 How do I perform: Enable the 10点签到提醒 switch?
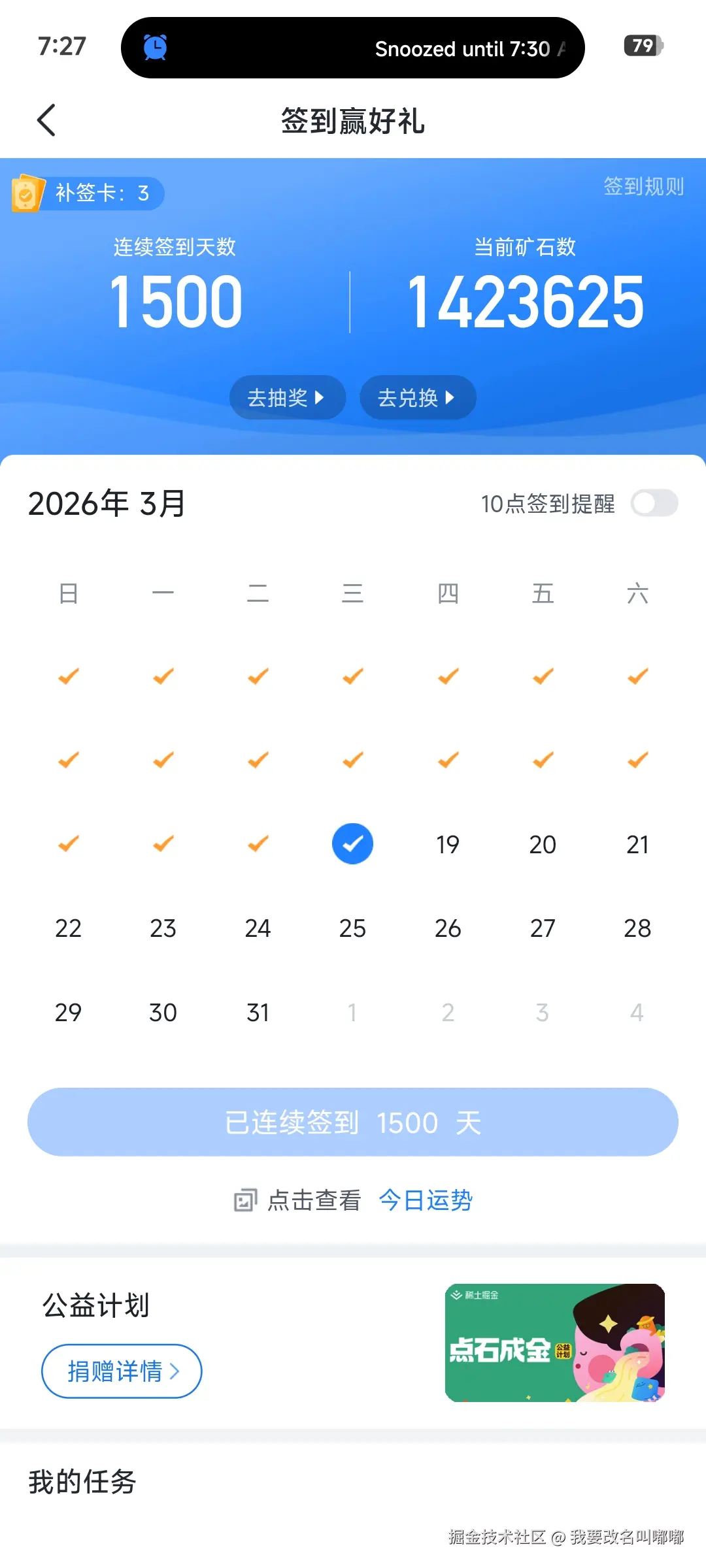pos(654,504)
